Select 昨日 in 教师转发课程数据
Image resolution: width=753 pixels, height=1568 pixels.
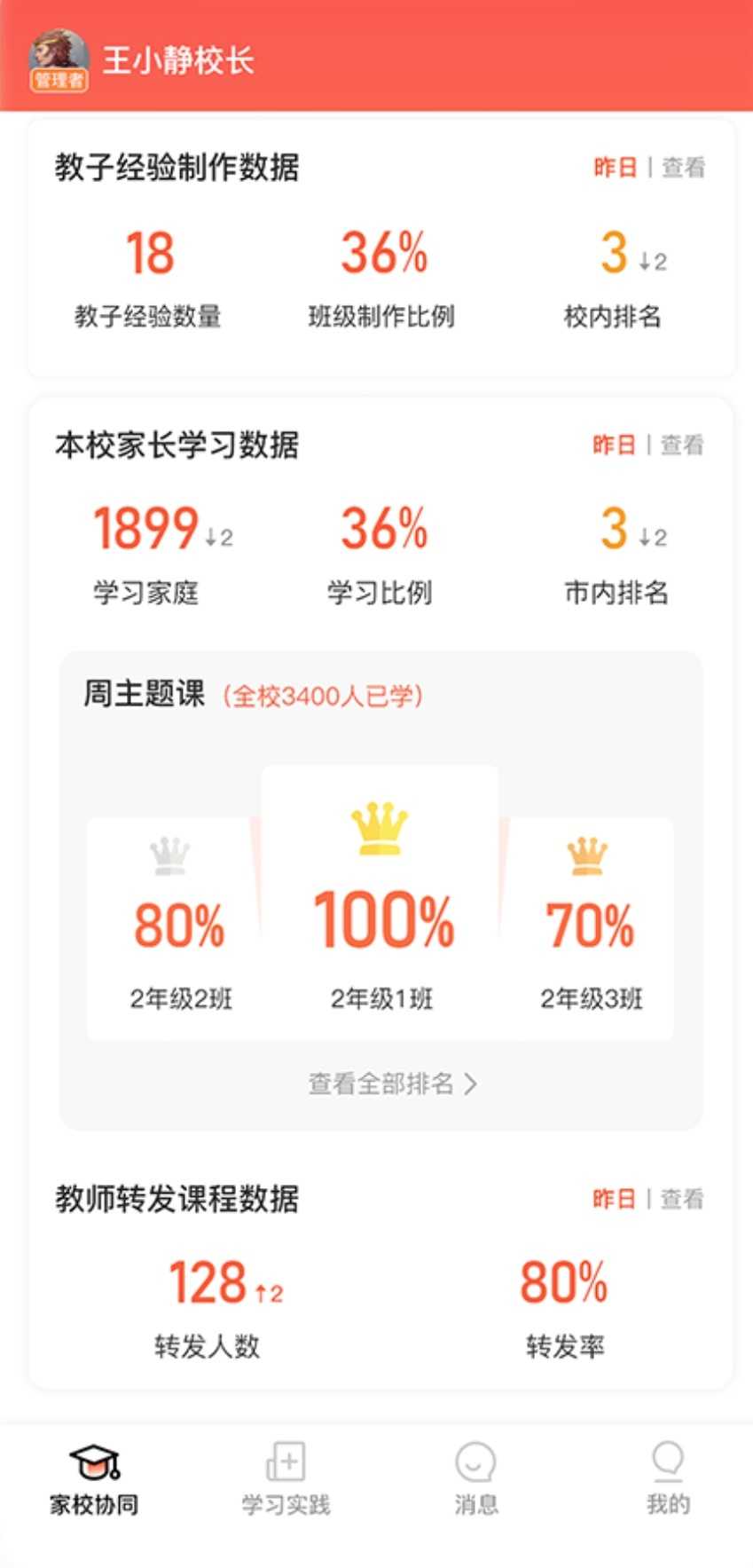click(x=614, y=1199)
